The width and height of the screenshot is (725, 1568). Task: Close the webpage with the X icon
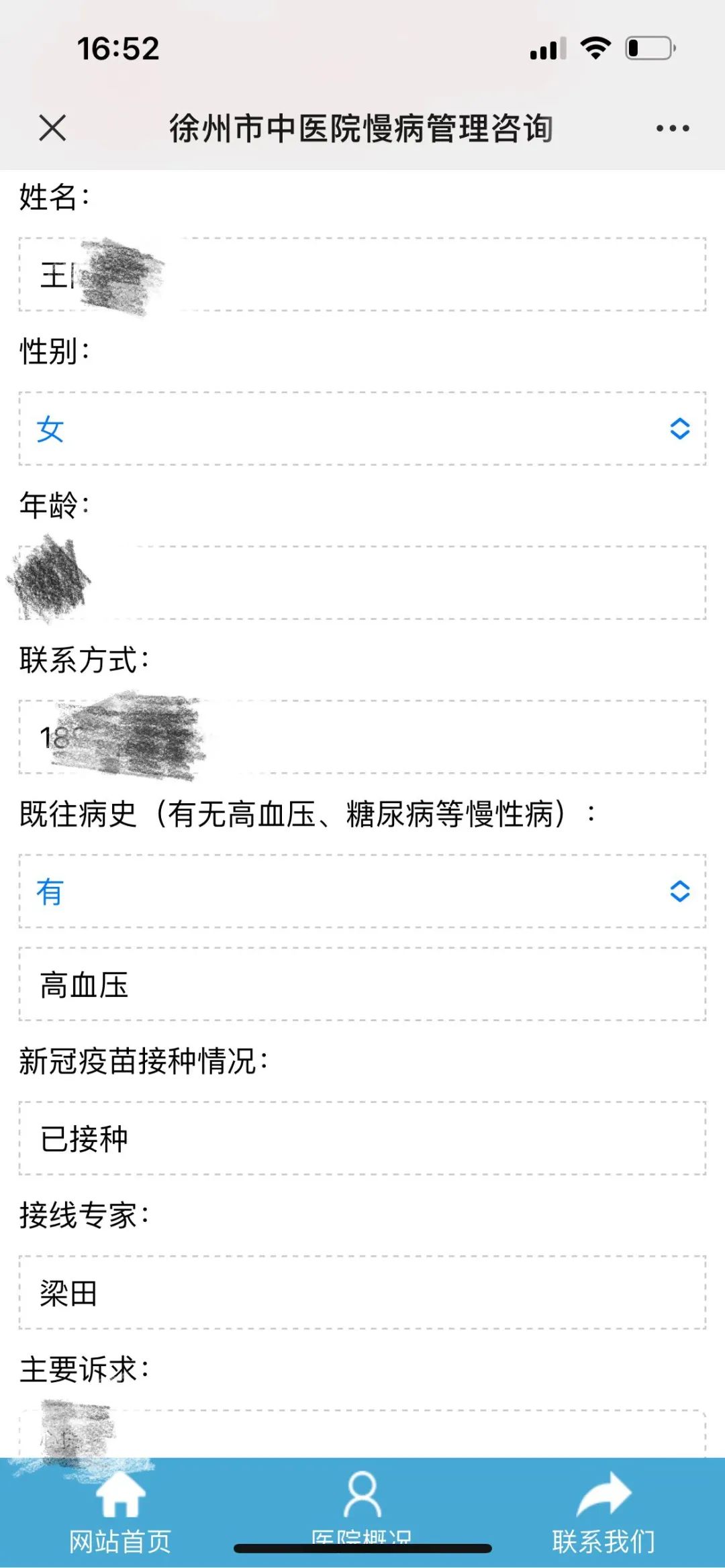[52, 127]
